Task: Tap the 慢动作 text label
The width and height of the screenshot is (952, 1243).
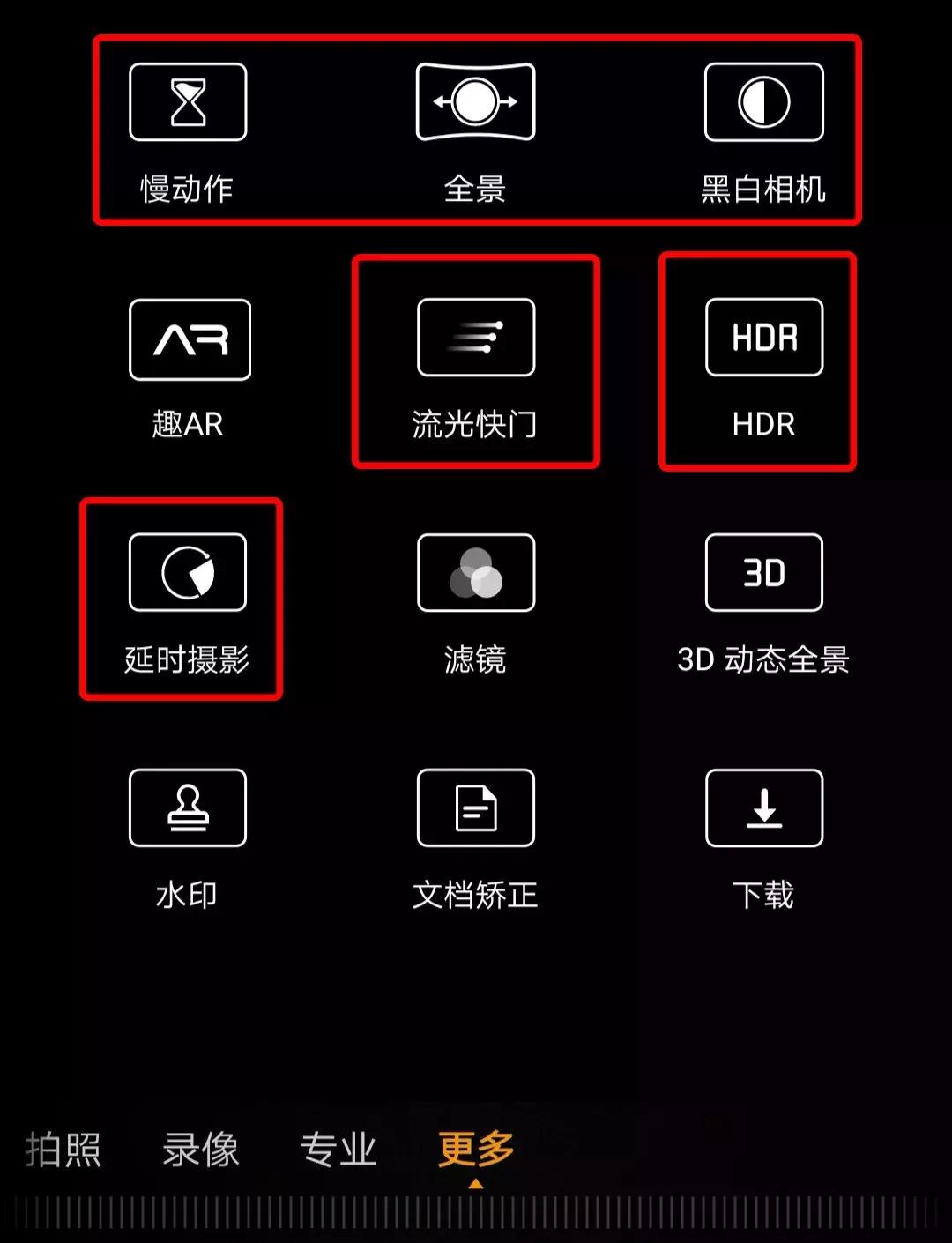Action: click(188, 187)
